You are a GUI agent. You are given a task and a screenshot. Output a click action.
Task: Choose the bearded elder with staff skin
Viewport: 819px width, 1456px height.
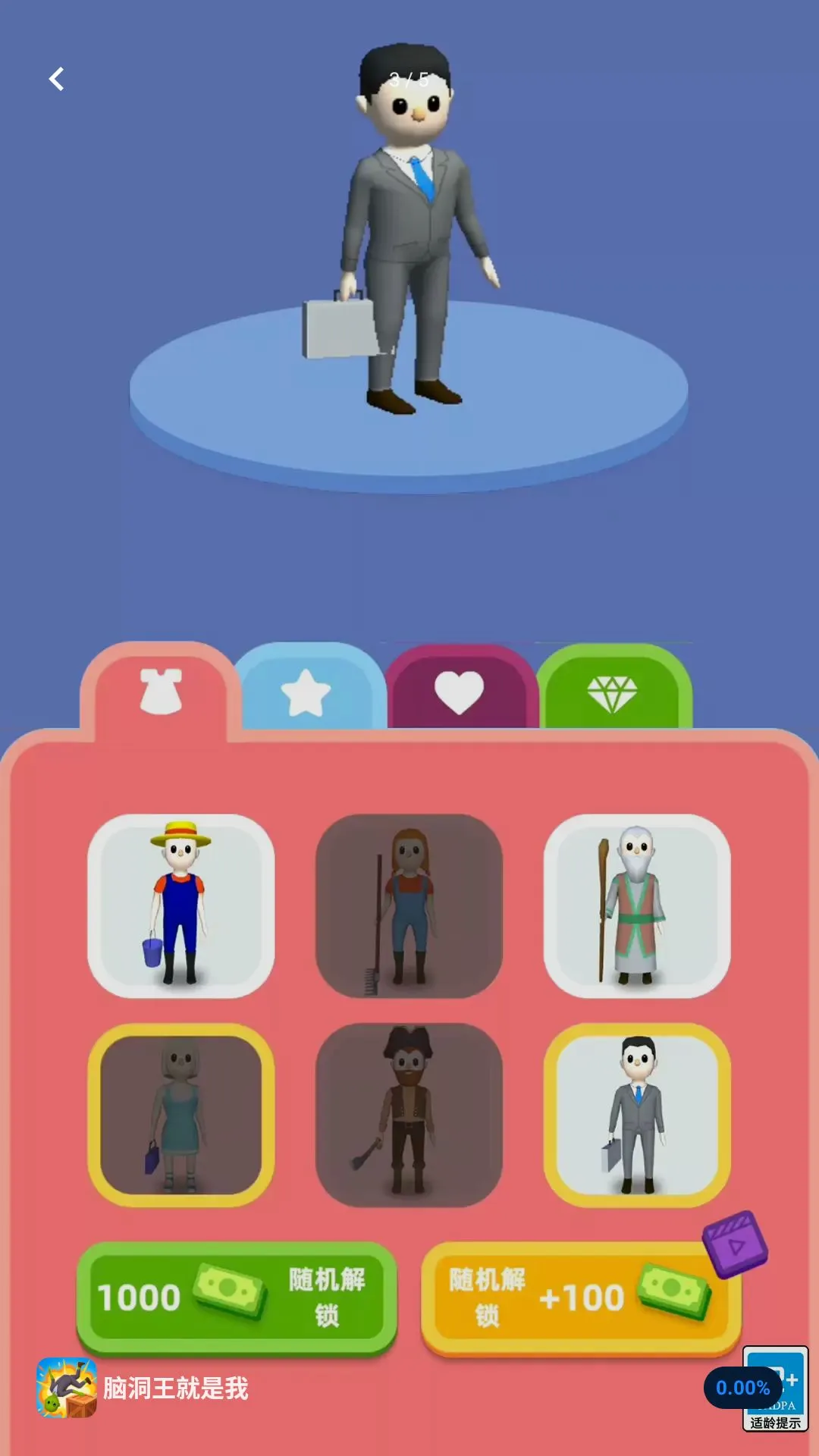637,905
